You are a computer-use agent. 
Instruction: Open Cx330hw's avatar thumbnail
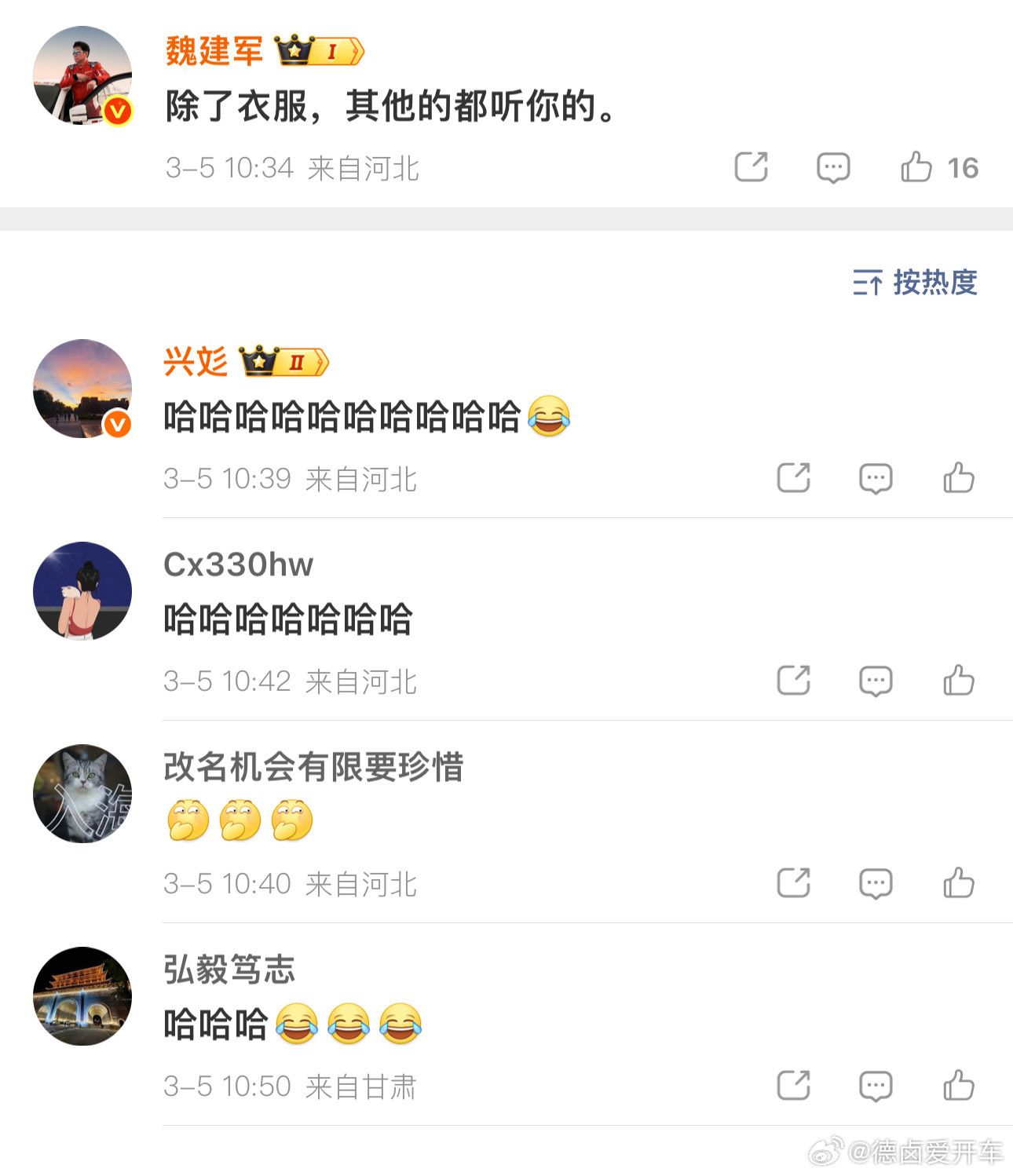82,591
